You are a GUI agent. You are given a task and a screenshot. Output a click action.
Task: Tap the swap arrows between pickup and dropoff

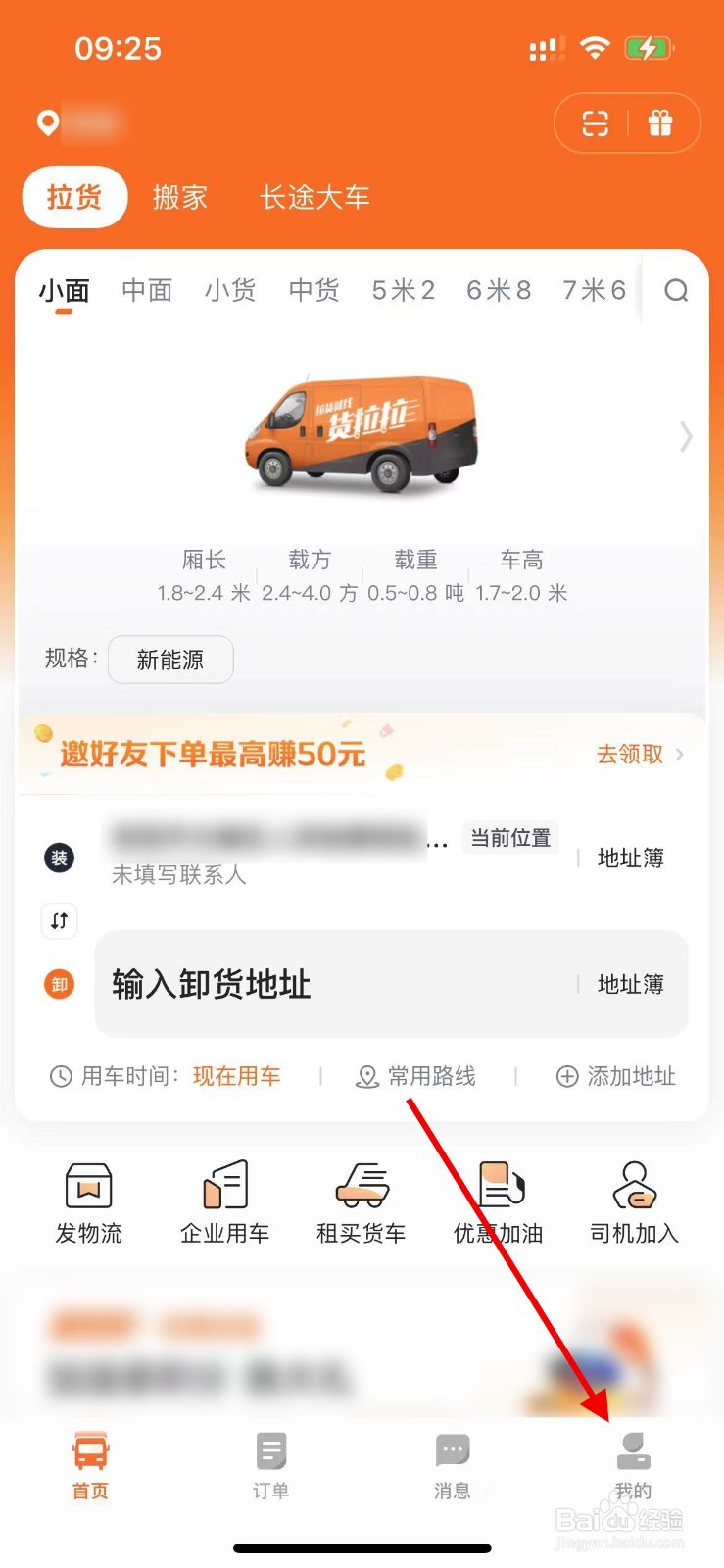(x=59, y=921)
